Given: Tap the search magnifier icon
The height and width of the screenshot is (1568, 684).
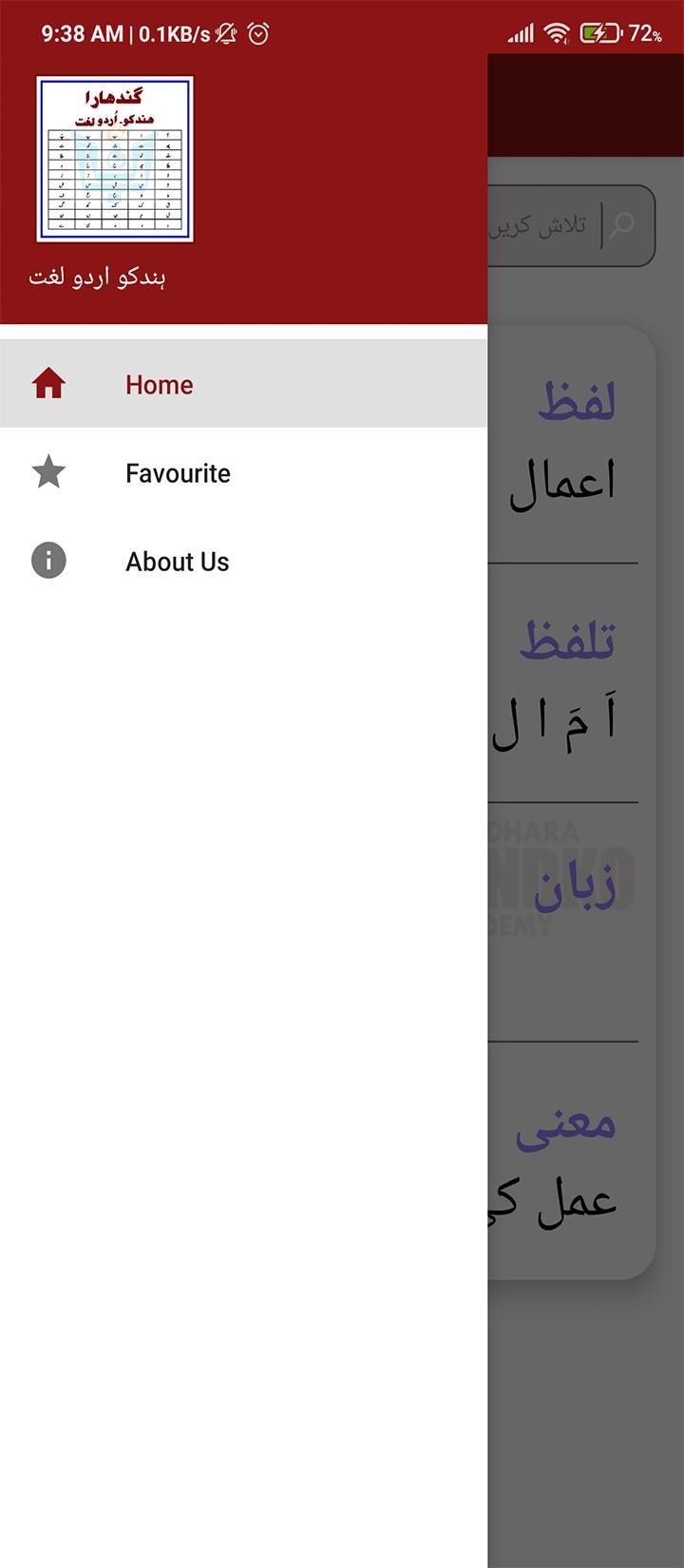Looking at the screenshot, I should [624, 225].
